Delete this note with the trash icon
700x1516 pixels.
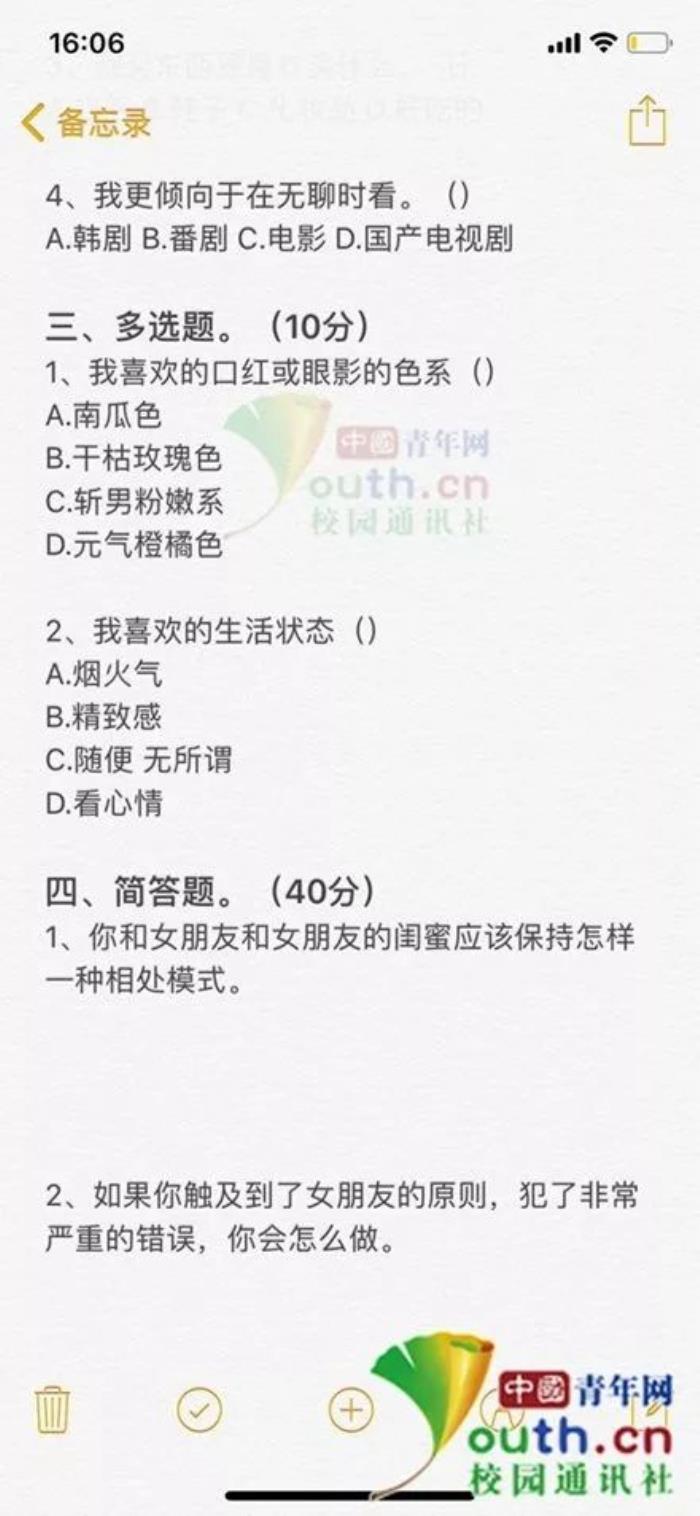click(x=52, y=1410)
